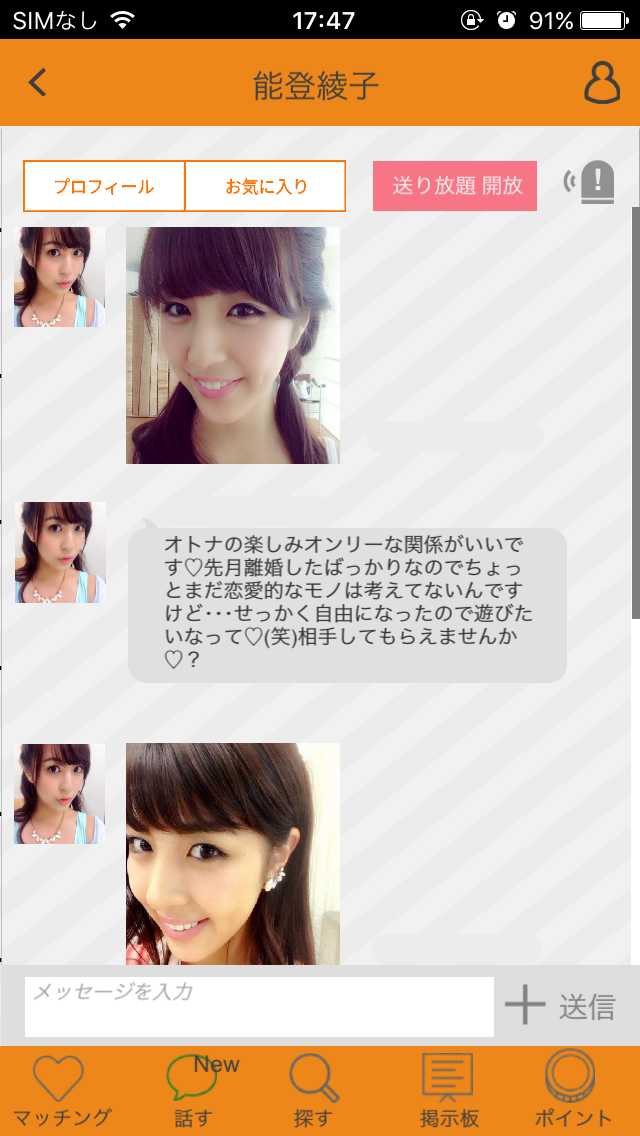The width and height of the screenshot is (640, 1136).
Task: Tap the plus icon to attach
Action: click(525, 1006)
